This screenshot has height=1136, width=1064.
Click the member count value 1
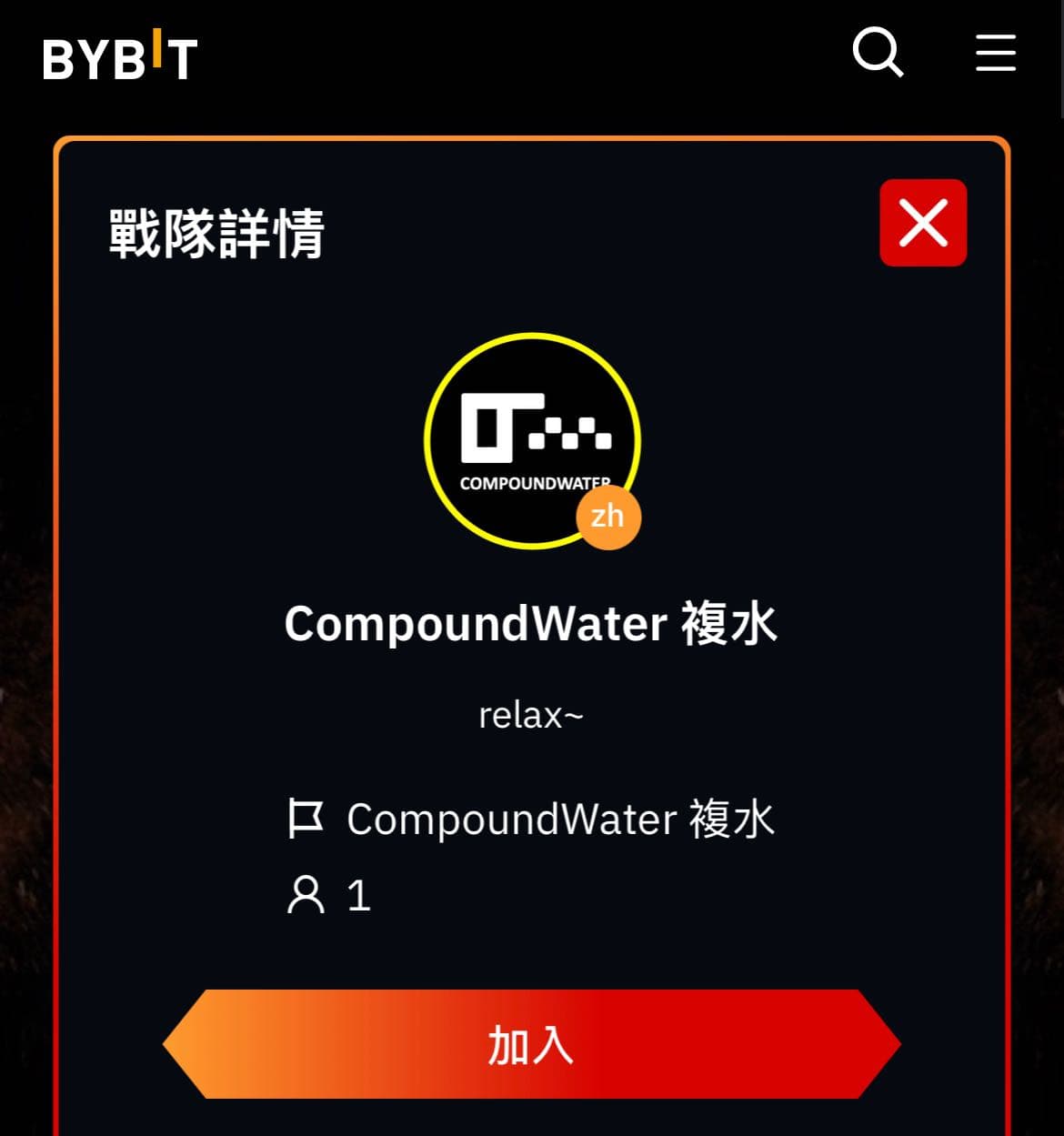[359, 896]
